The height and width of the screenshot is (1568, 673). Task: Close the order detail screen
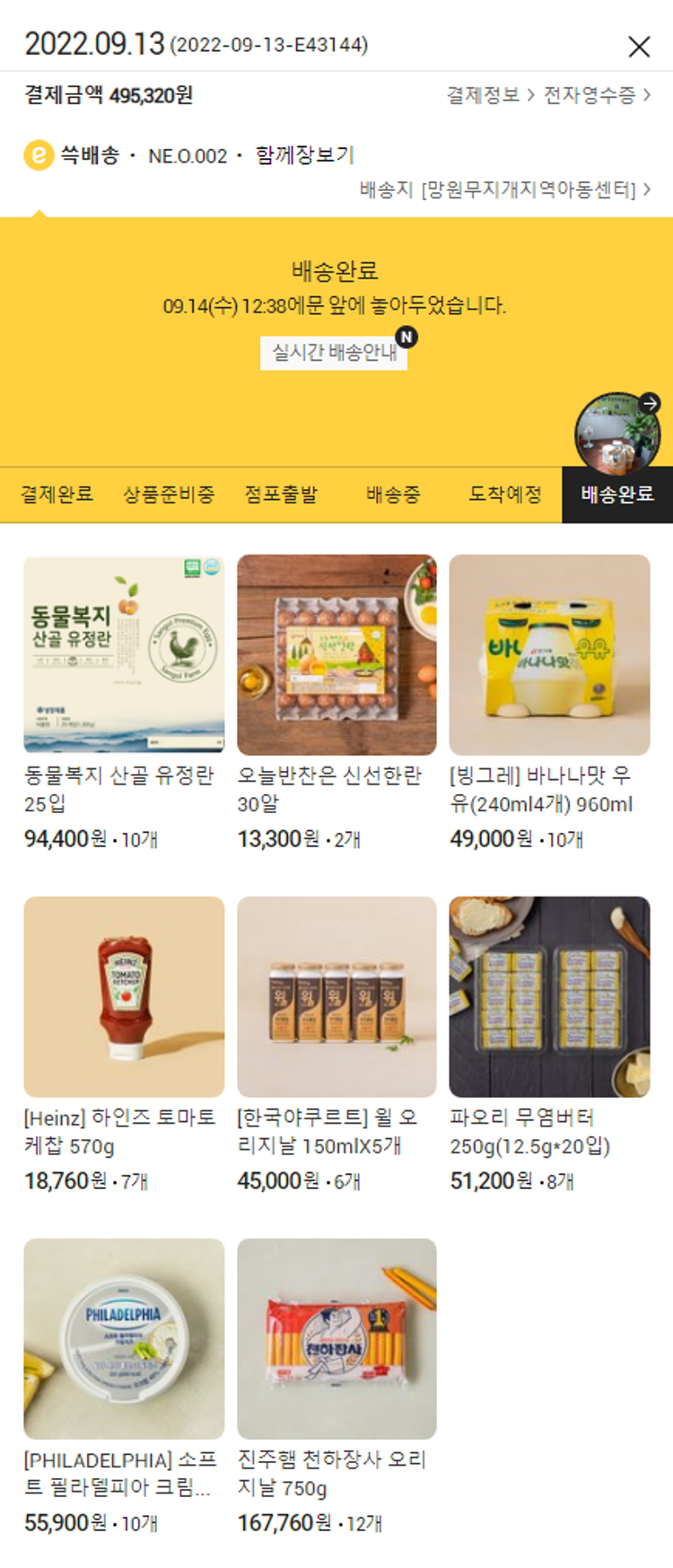point(639,47)
